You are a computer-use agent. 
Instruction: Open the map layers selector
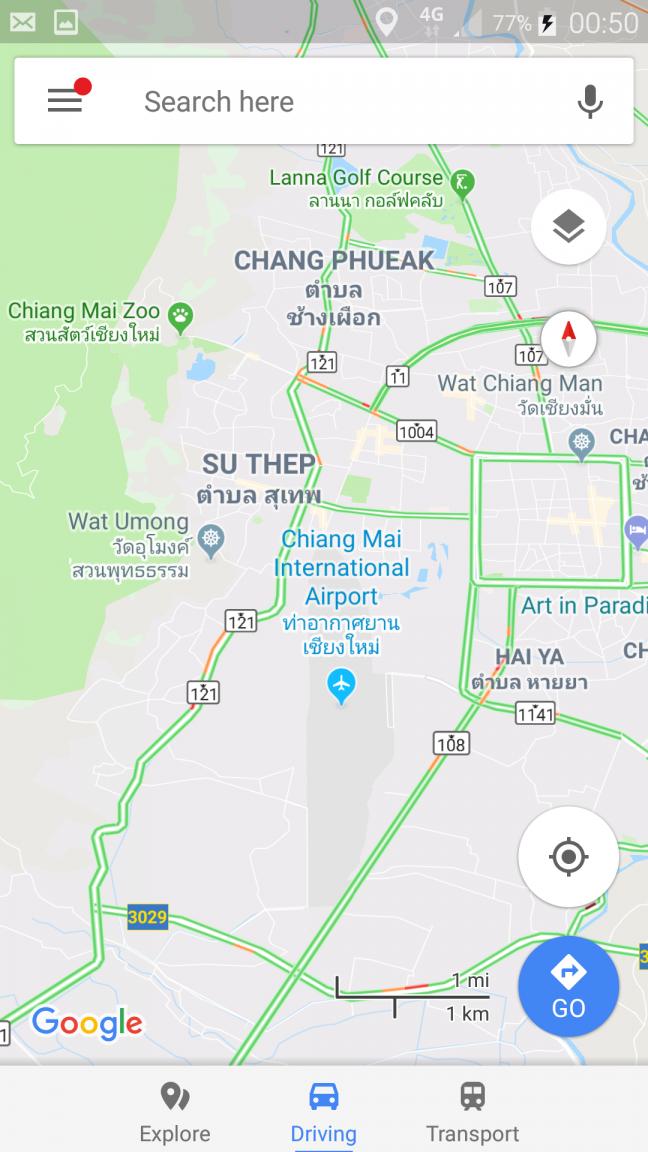tap(568, 227)
